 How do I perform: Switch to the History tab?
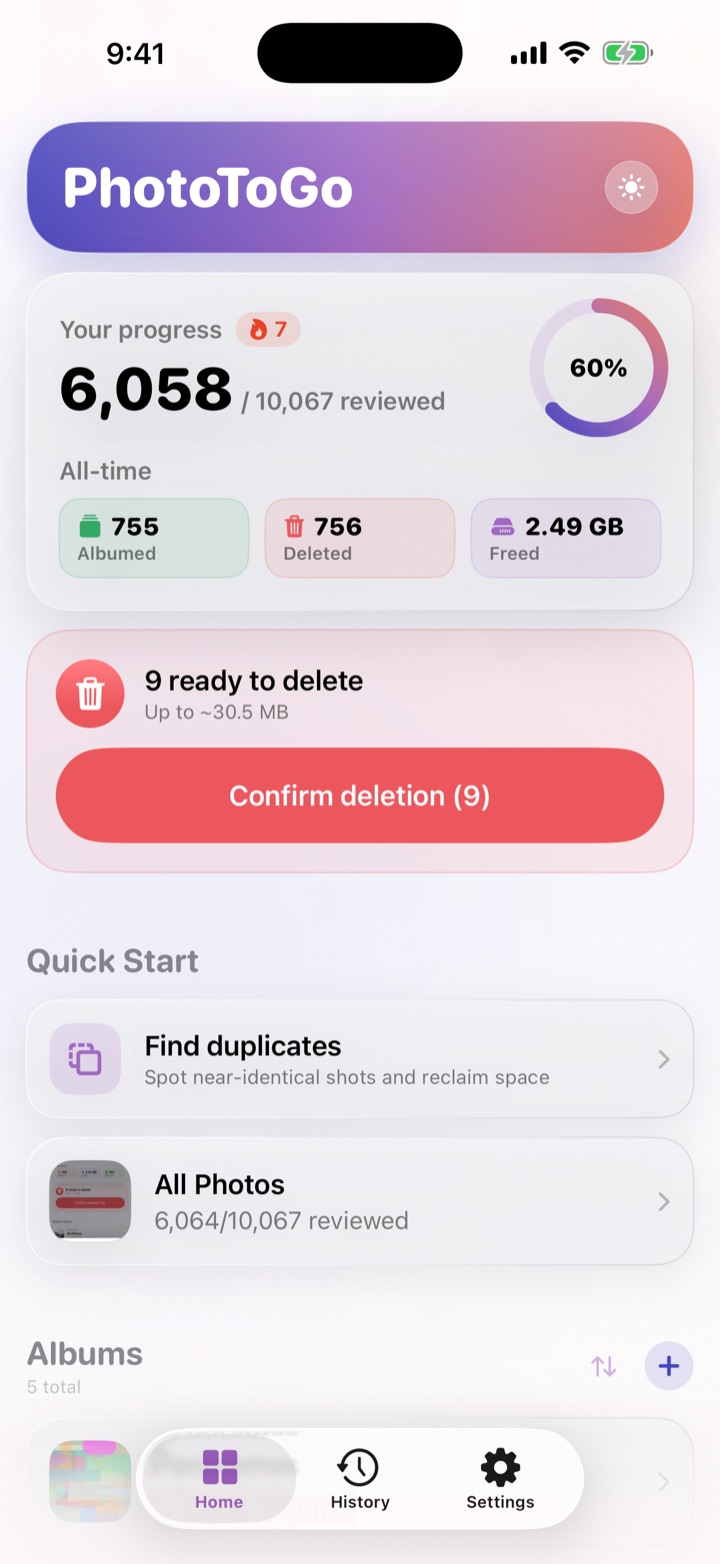(x=359, y=1480)
